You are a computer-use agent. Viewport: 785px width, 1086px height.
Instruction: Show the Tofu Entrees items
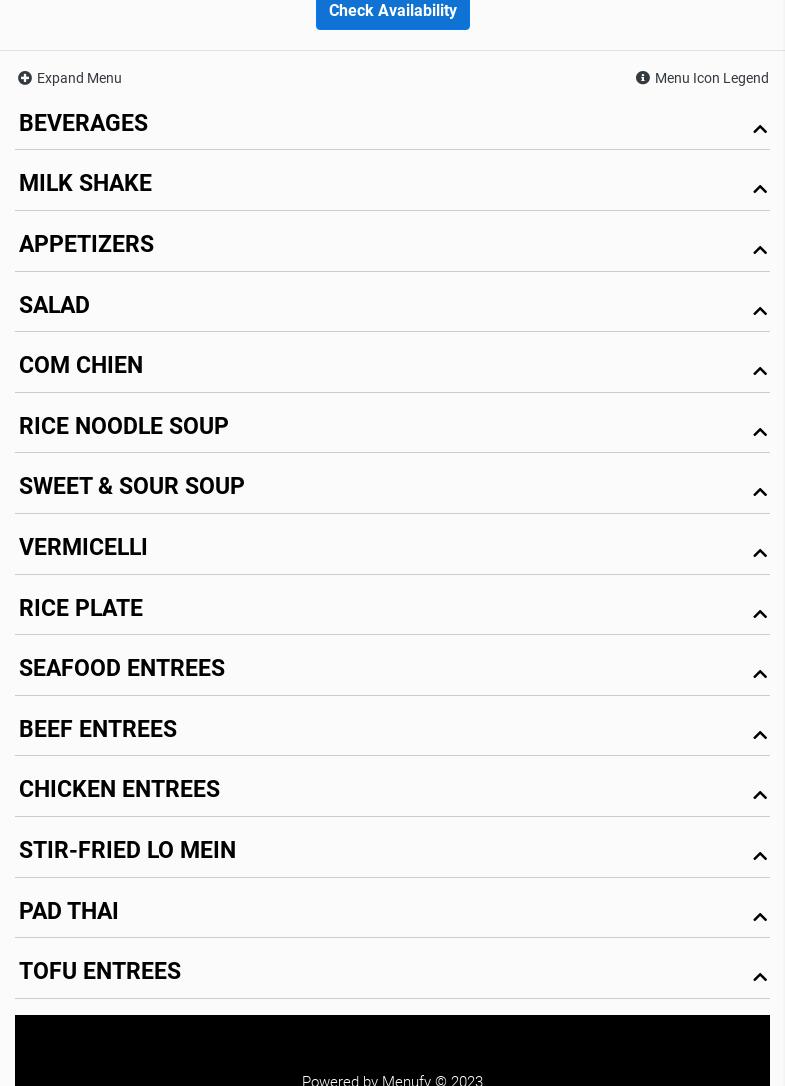[x=392, y=972]
